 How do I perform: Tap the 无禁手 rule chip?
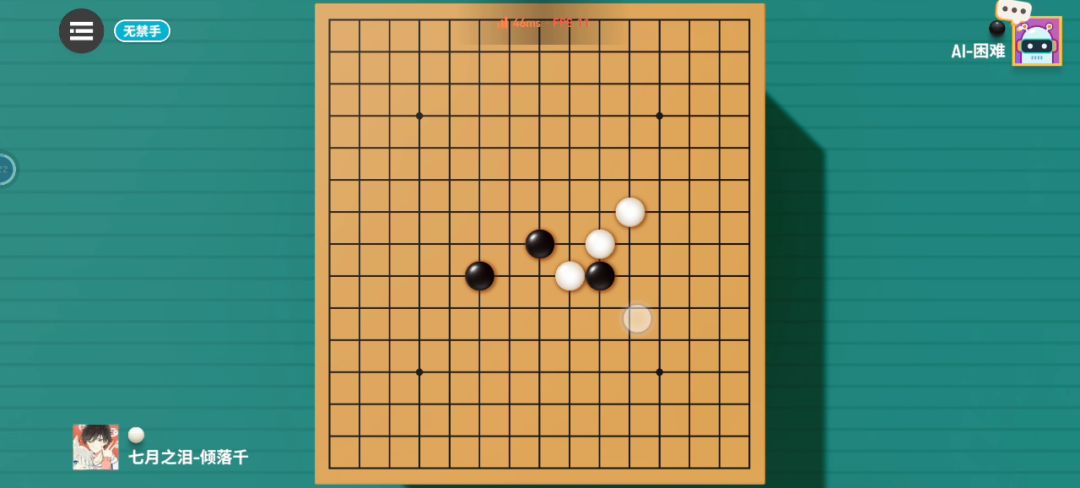pyautogui.click(x=142, y=31)
